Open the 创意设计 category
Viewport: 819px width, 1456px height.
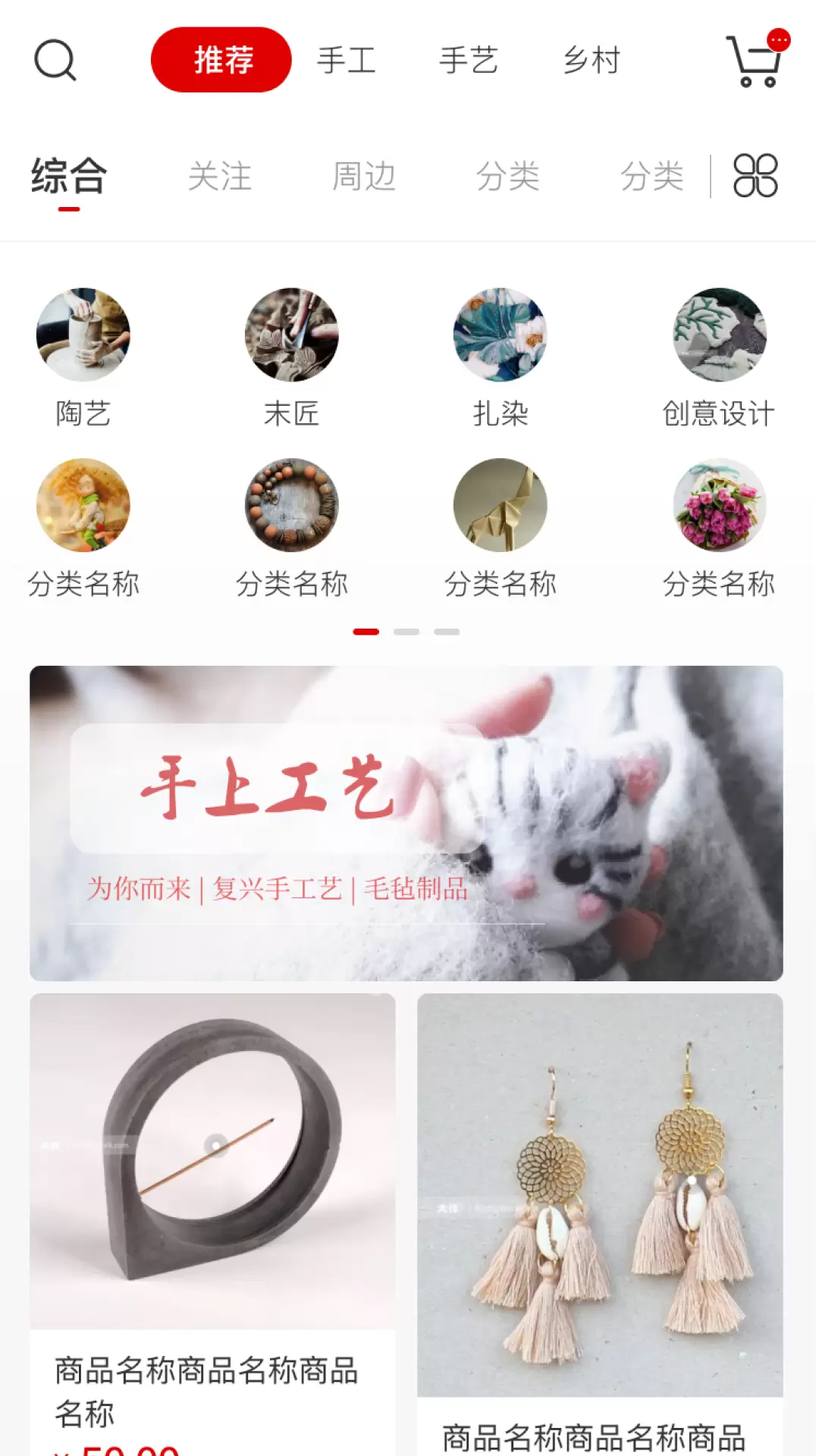[x=719, y=358]
